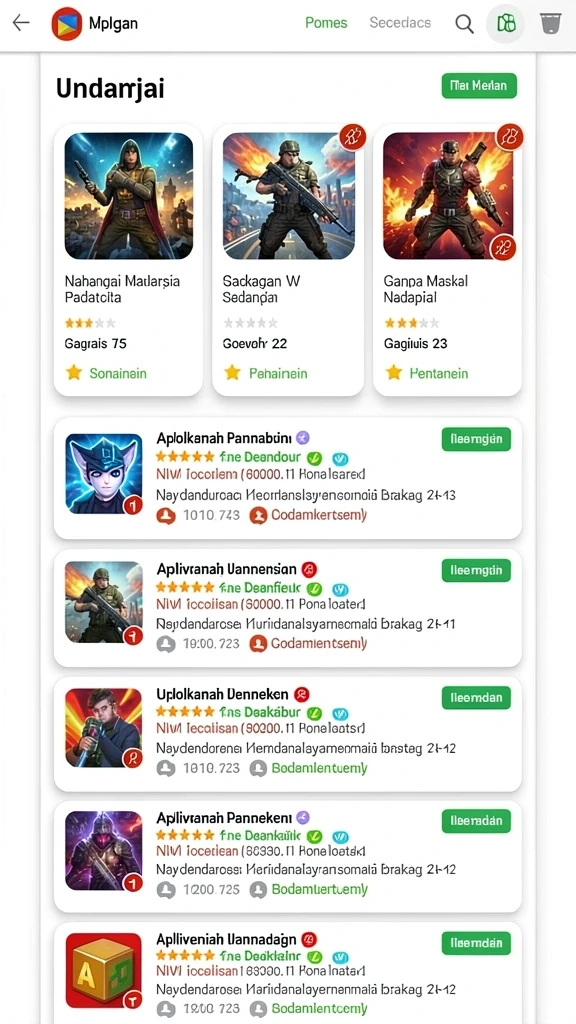Viewport: 576px width, 1024px height.
Task: Open the Nahangai Matlarsia Padatcita game card
Action: [128, 260]
